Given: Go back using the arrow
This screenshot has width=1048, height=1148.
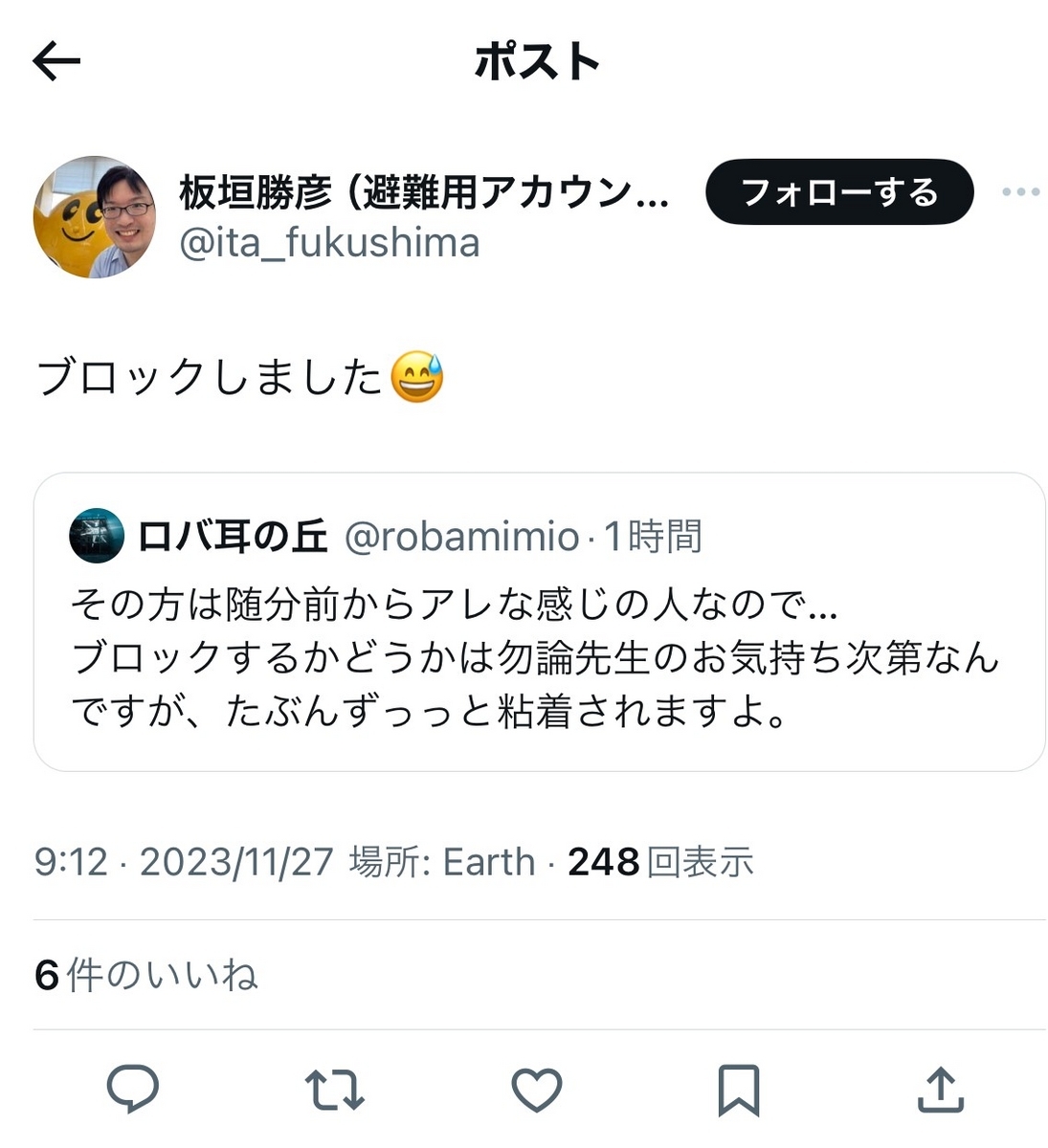Looking at the screenshot, I should tap(56, 62).
